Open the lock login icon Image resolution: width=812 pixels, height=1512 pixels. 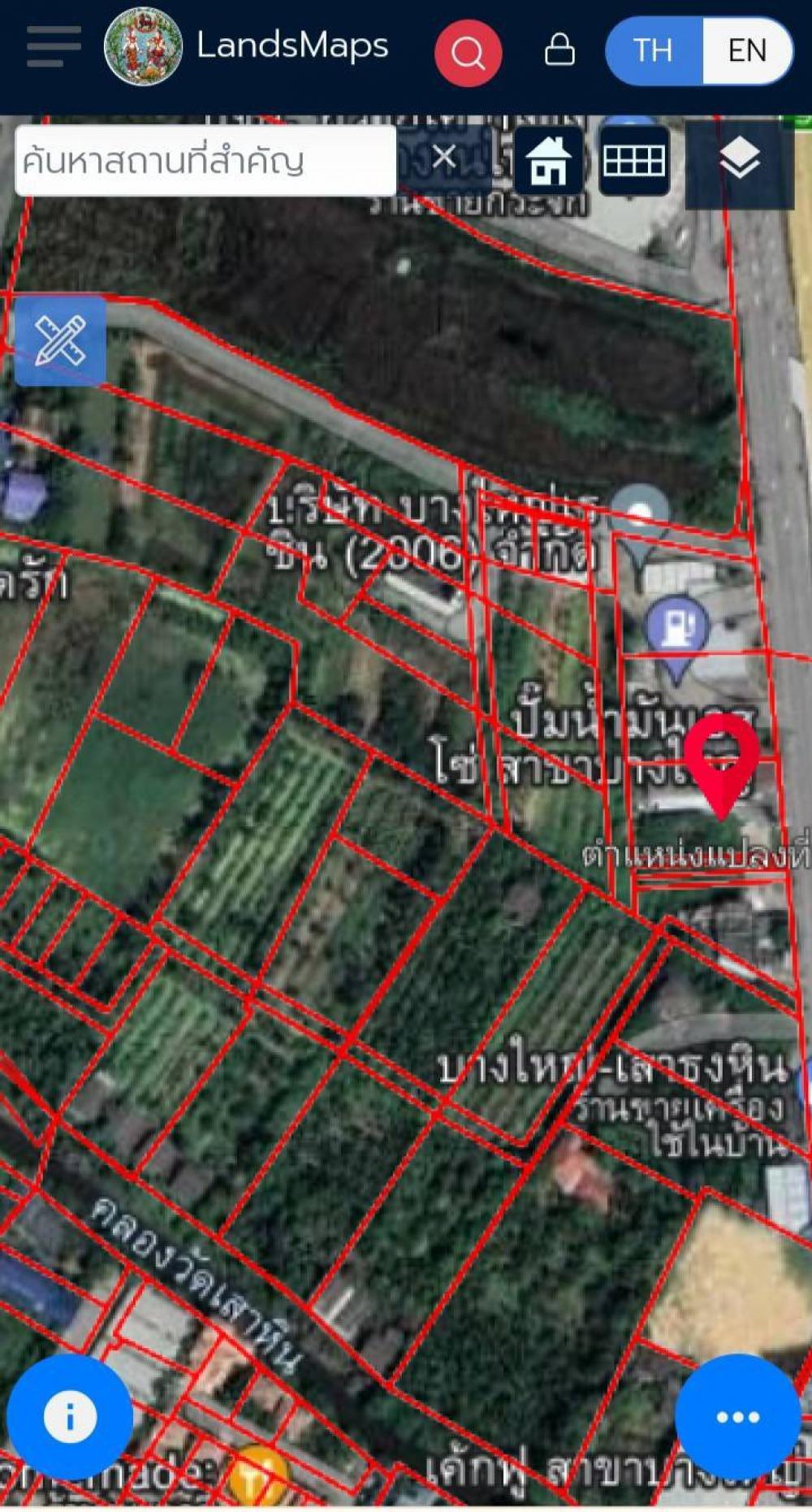[x=559, y=50]
